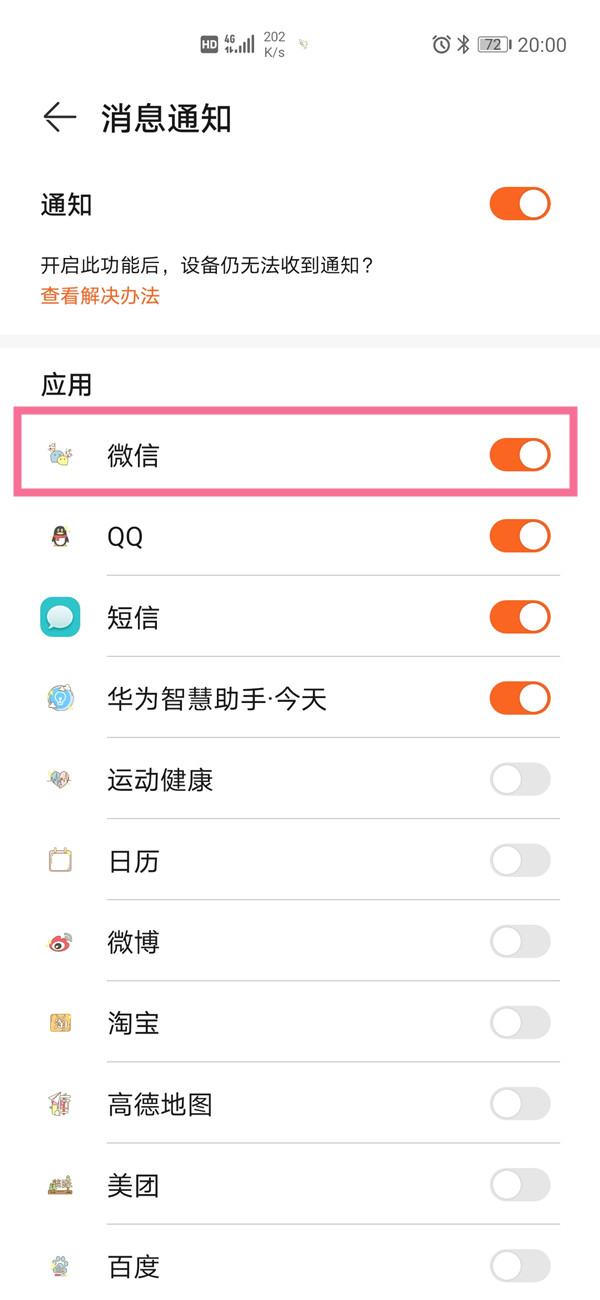
Task: Disable 华为智慧助手·今天 notifications
Action: coord(520,698)
